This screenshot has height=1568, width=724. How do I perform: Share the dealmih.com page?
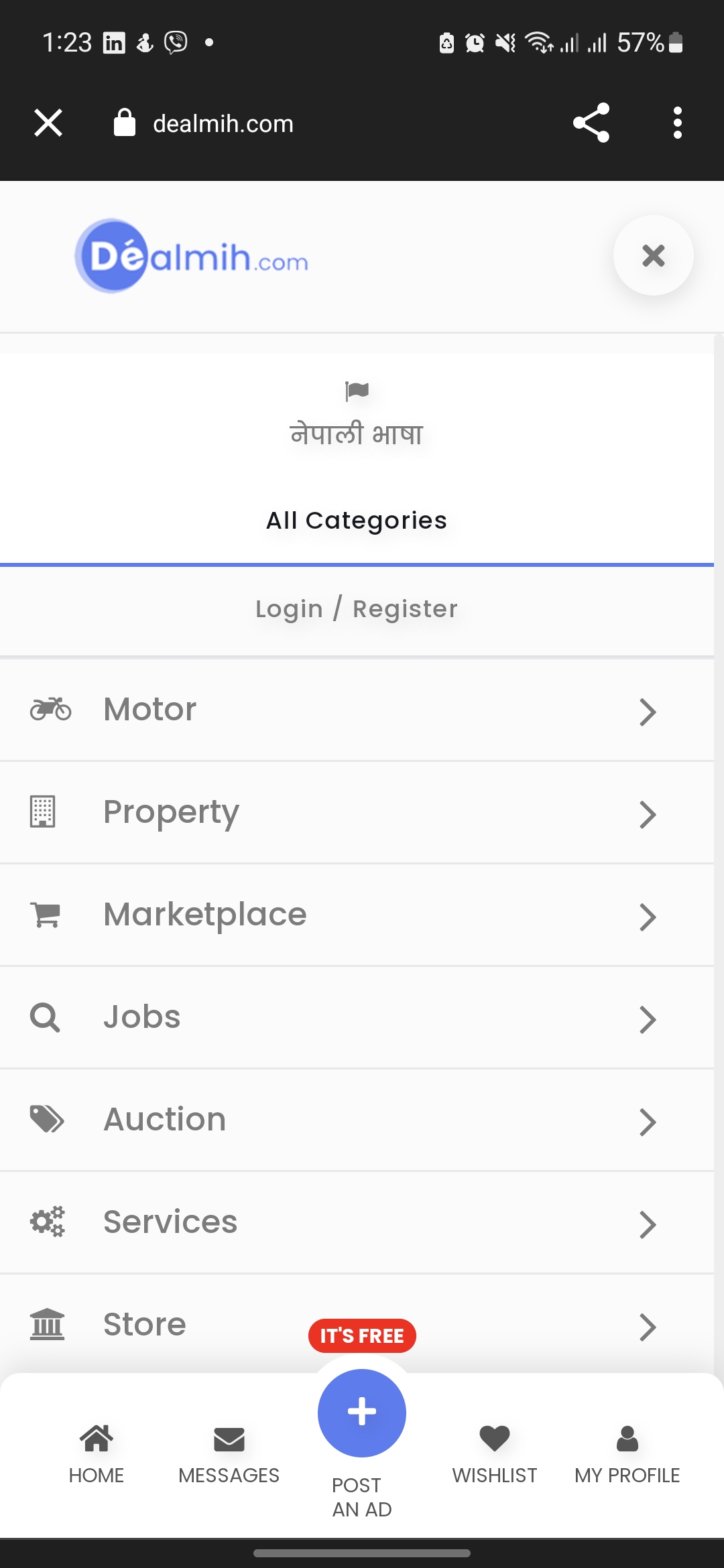(x=591, y=123)
